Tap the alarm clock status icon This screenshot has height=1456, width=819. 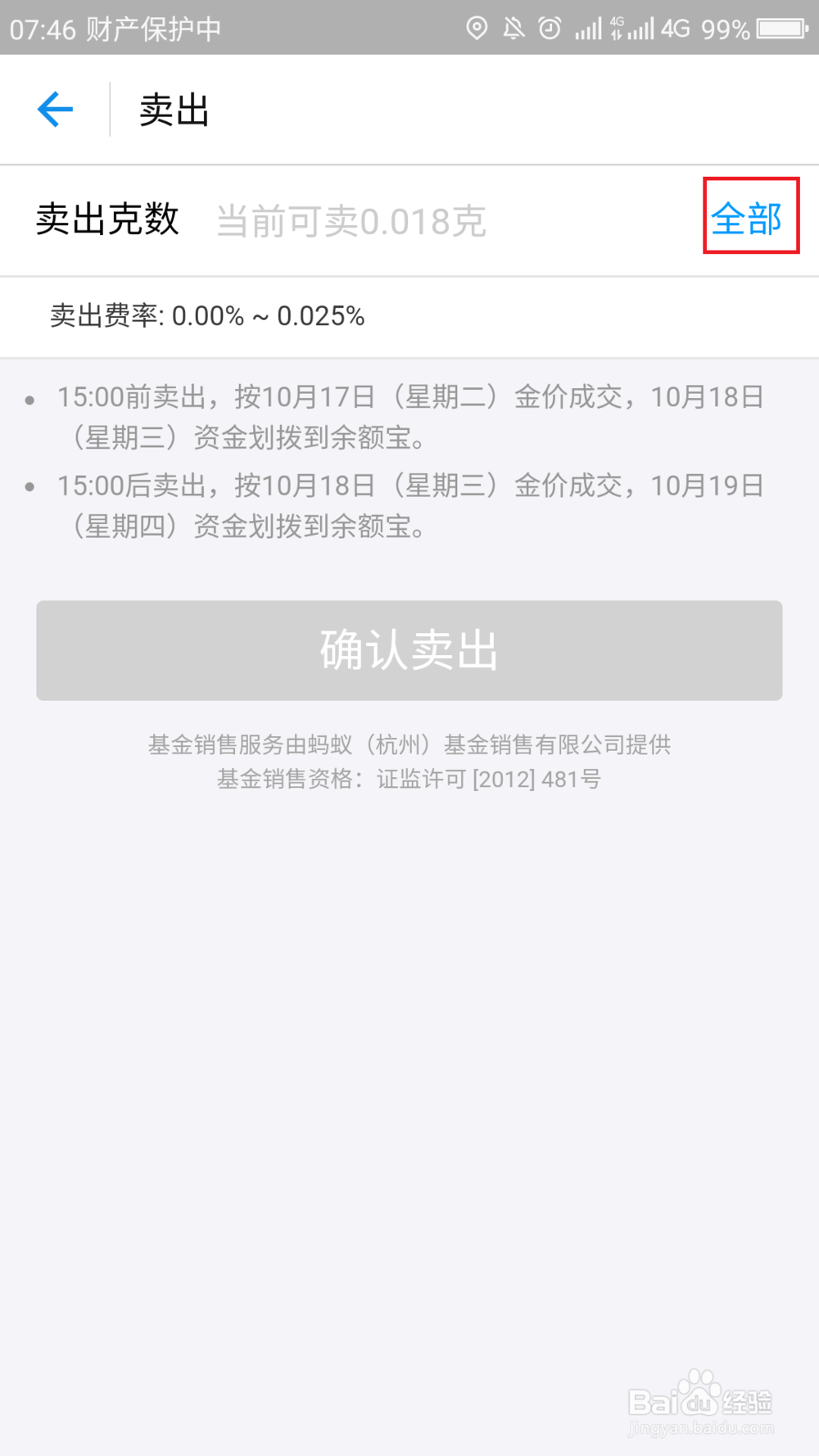click(x=550, y=27)
